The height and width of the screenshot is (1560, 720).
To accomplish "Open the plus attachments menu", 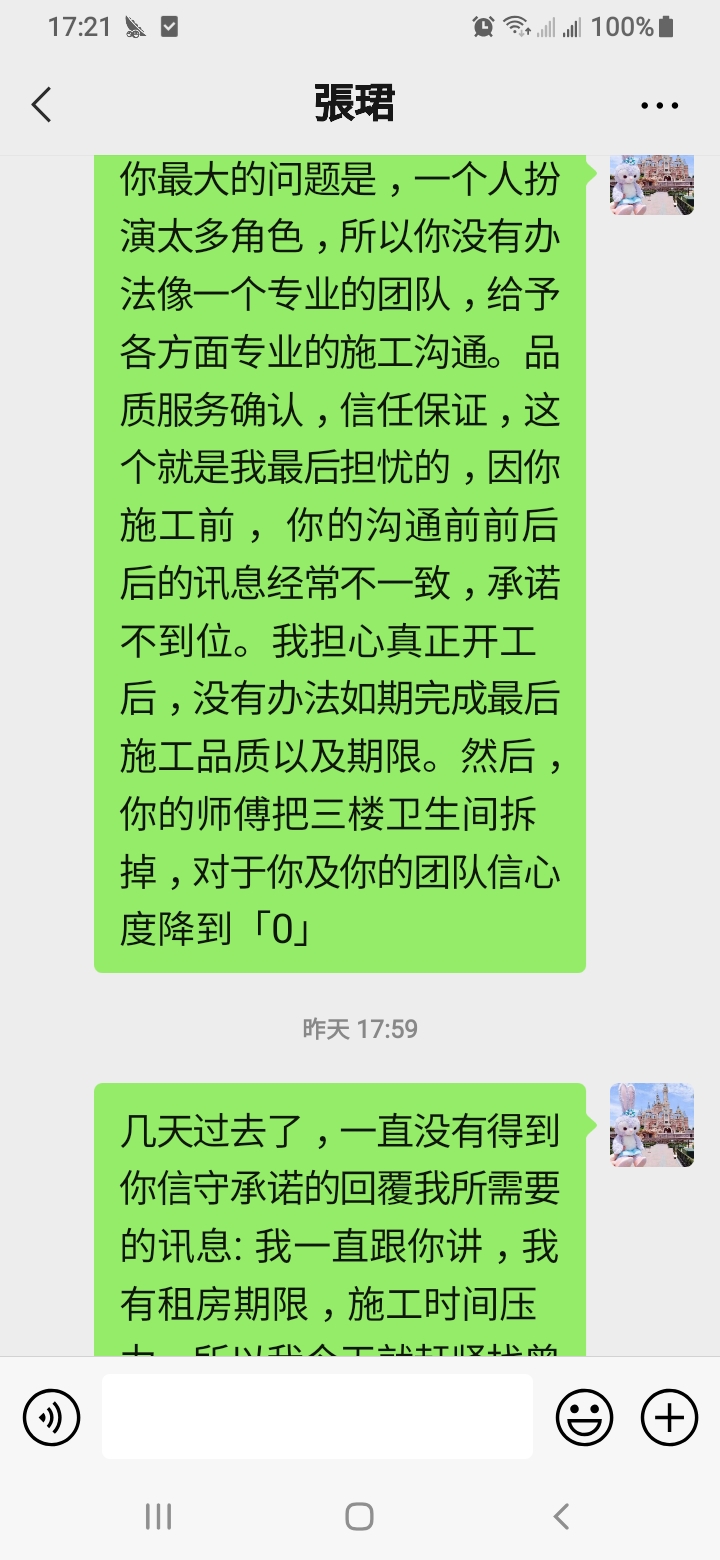I will tap(669, 1417).
